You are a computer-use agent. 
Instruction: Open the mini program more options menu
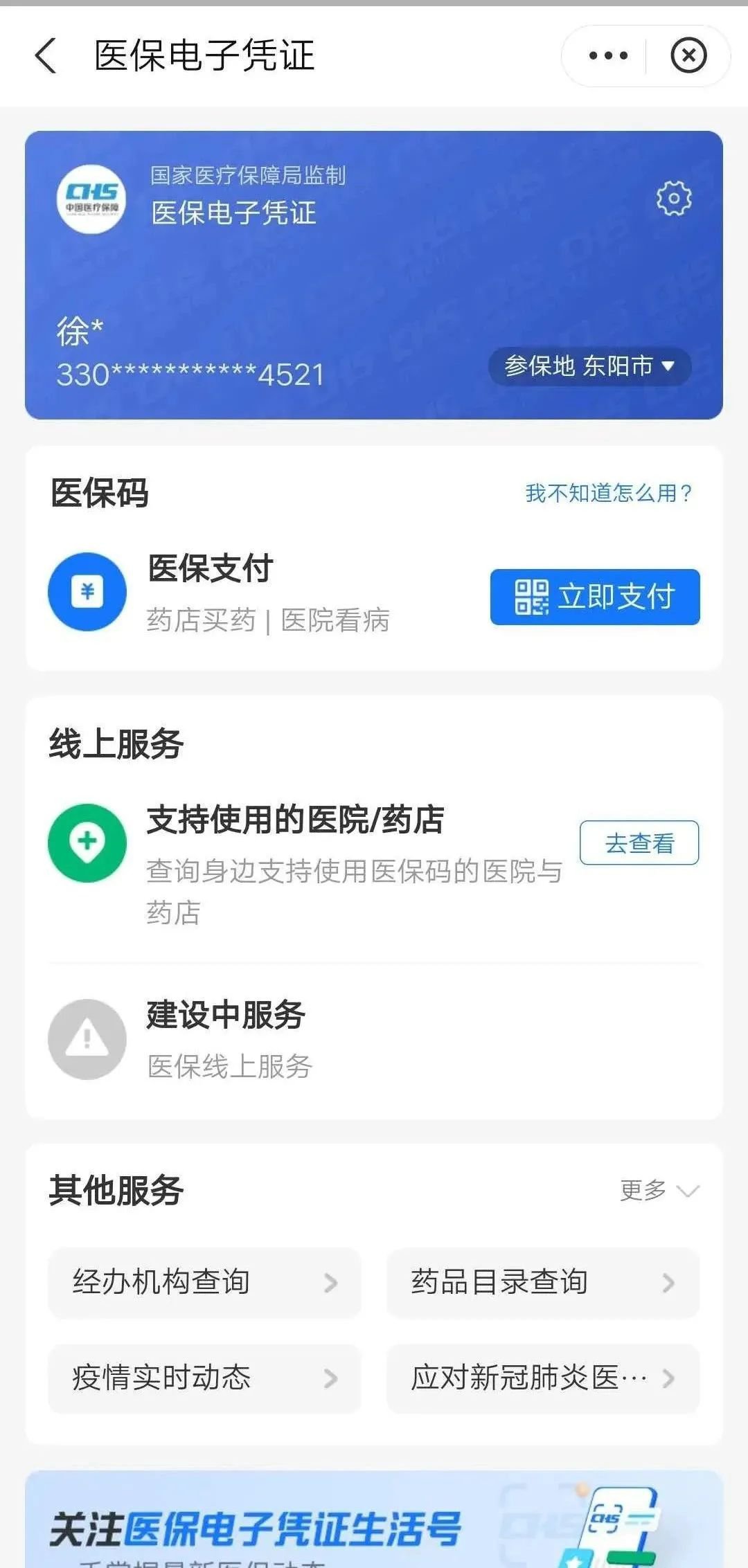[608, 56]
